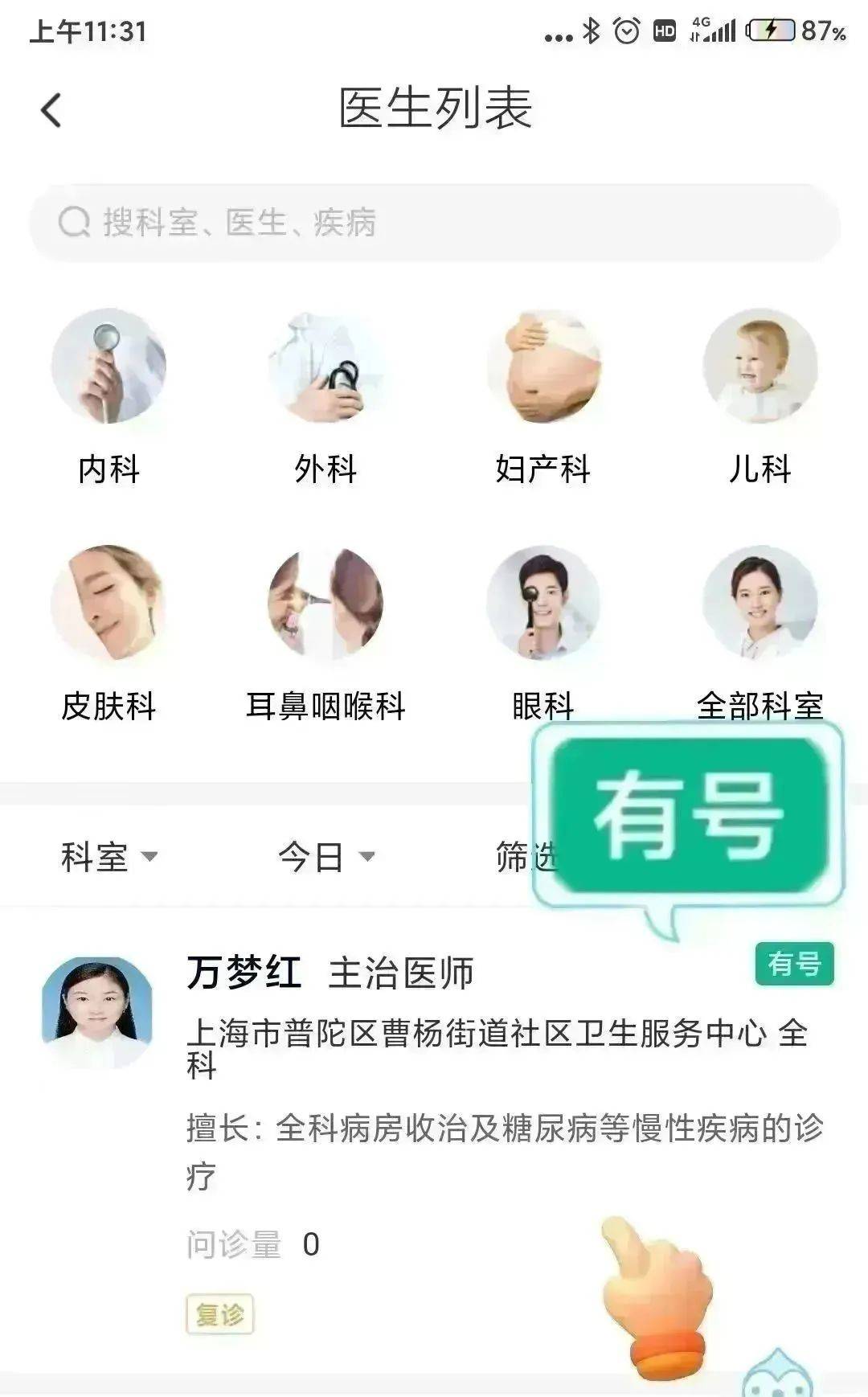Expand the 科室 filter dropdown
Image resolution: width=868 pixels, height=1397 pixels.
(108, 857)
